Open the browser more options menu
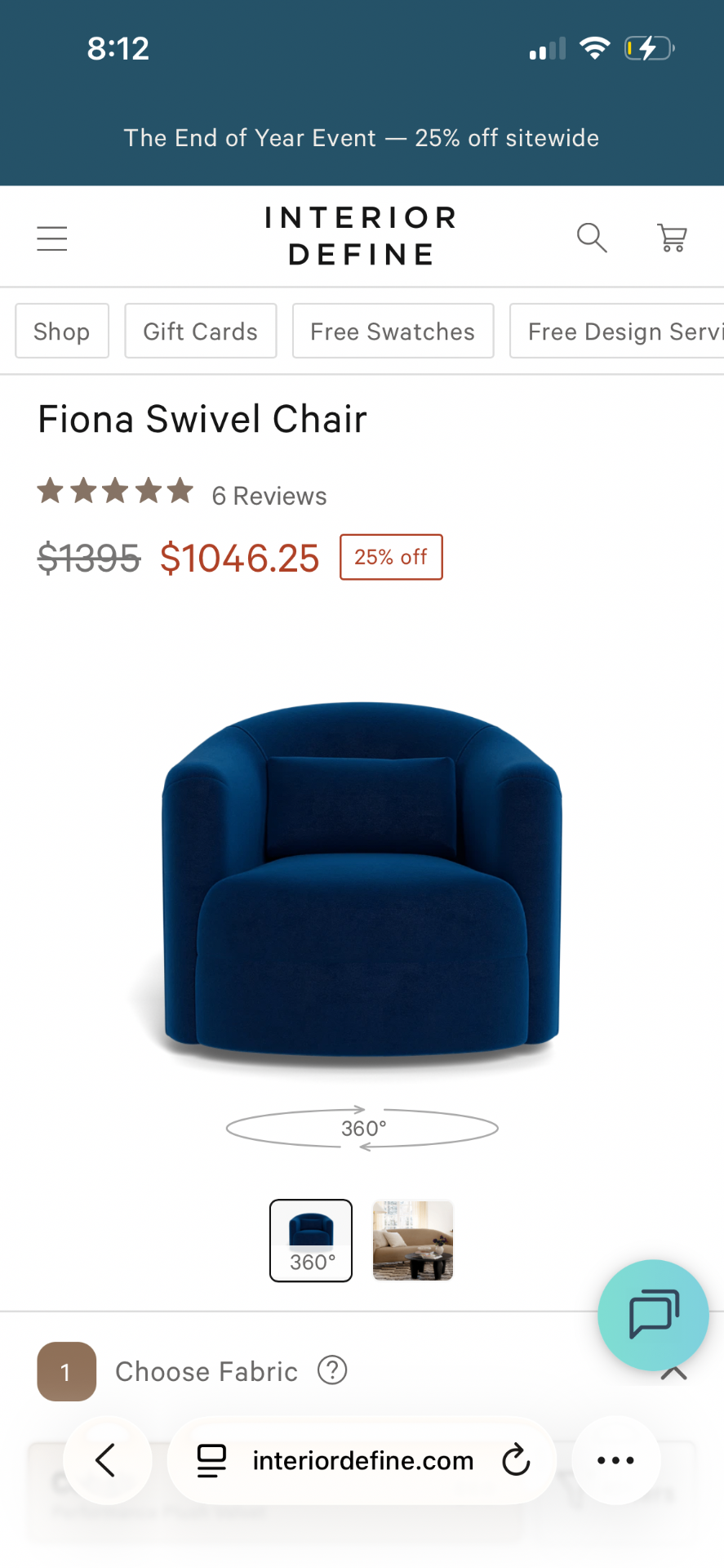Screen dimensions: 724x1568 click(615, 1460)
